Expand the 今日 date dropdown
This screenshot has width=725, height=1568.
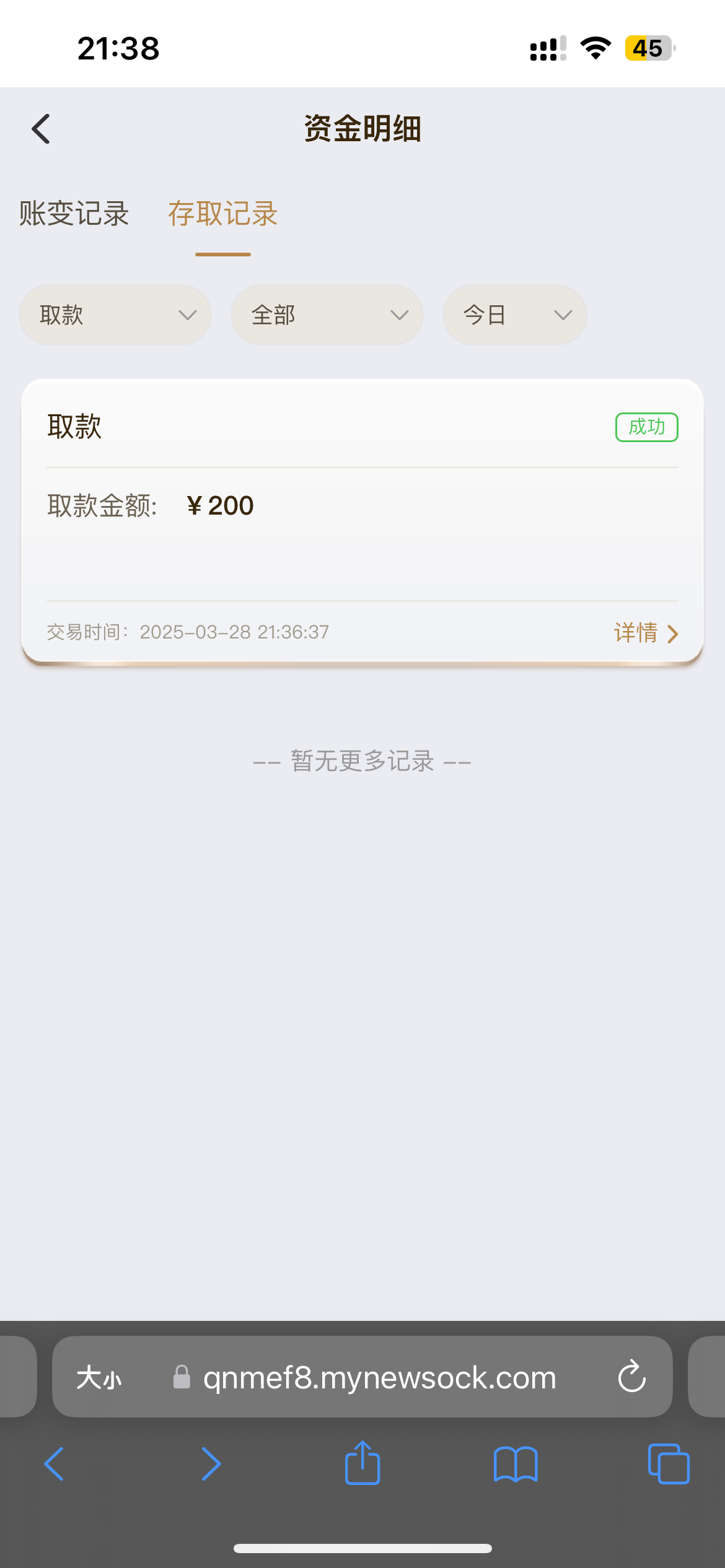[x=514, y=315]
